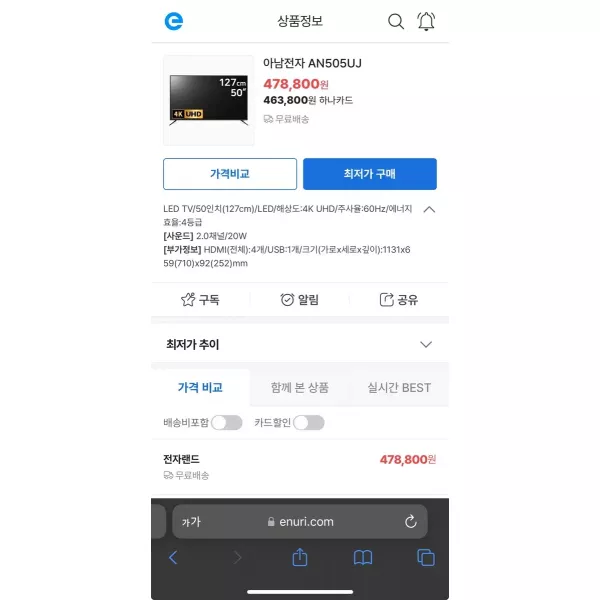Toggle 배송비포함 switch
Screen dimensions: 600x600
(x=226, y=422)
